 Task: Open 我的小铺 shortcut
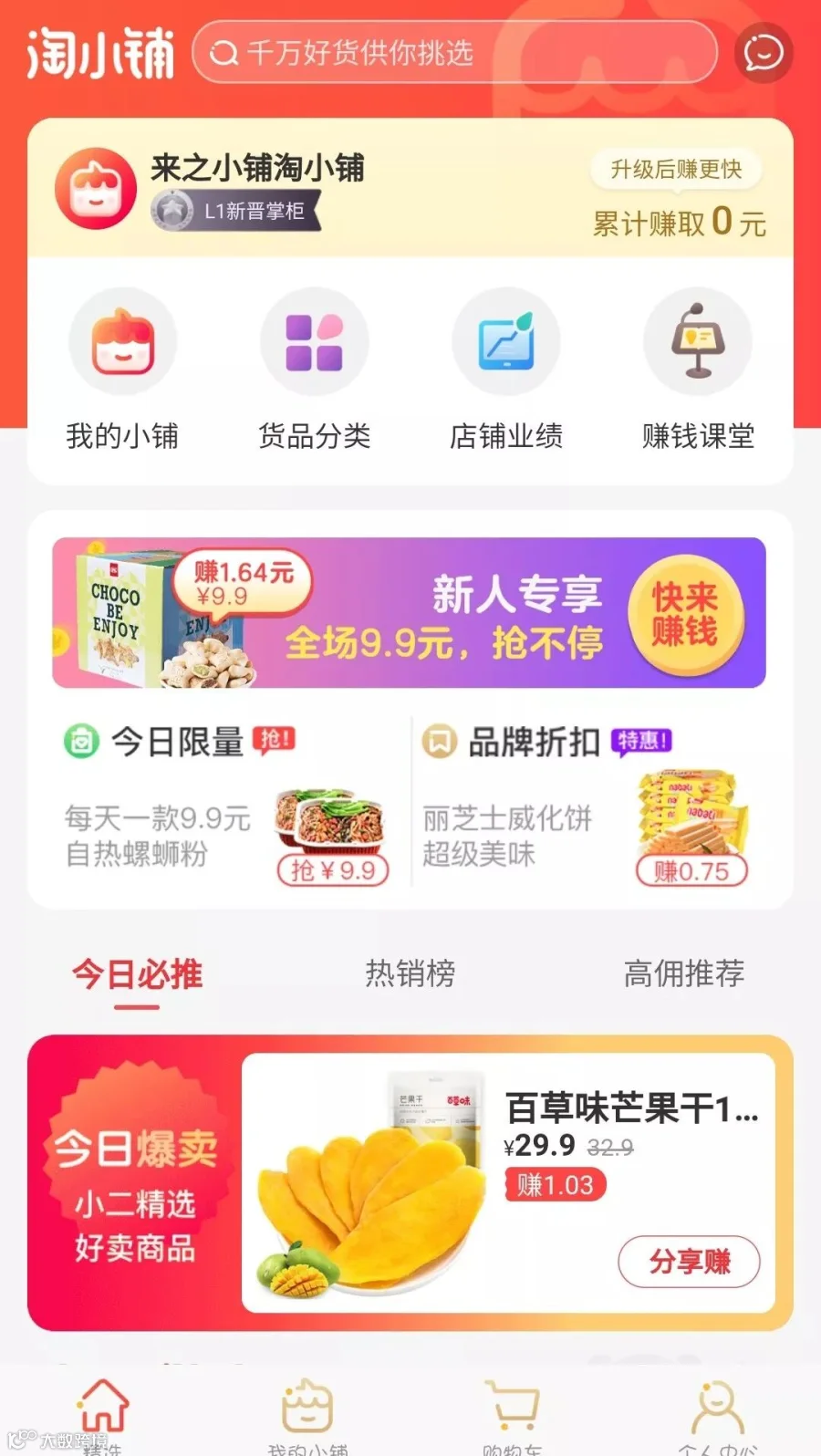click(122, 370)
